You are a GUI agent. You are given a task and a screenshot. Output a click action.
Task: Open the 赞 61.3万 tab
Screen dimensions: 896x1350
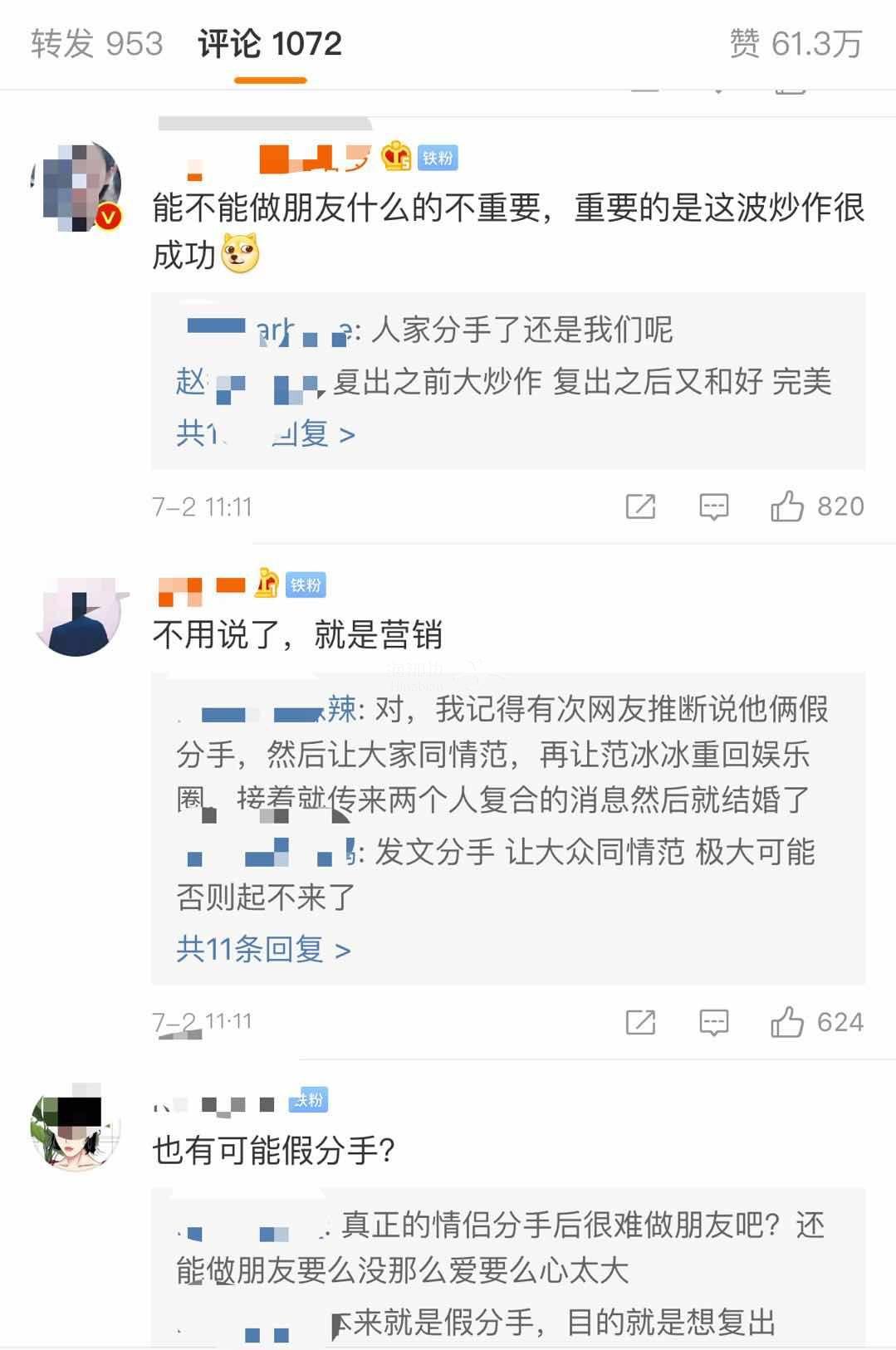pyautogui.click(x=796, y=43)
